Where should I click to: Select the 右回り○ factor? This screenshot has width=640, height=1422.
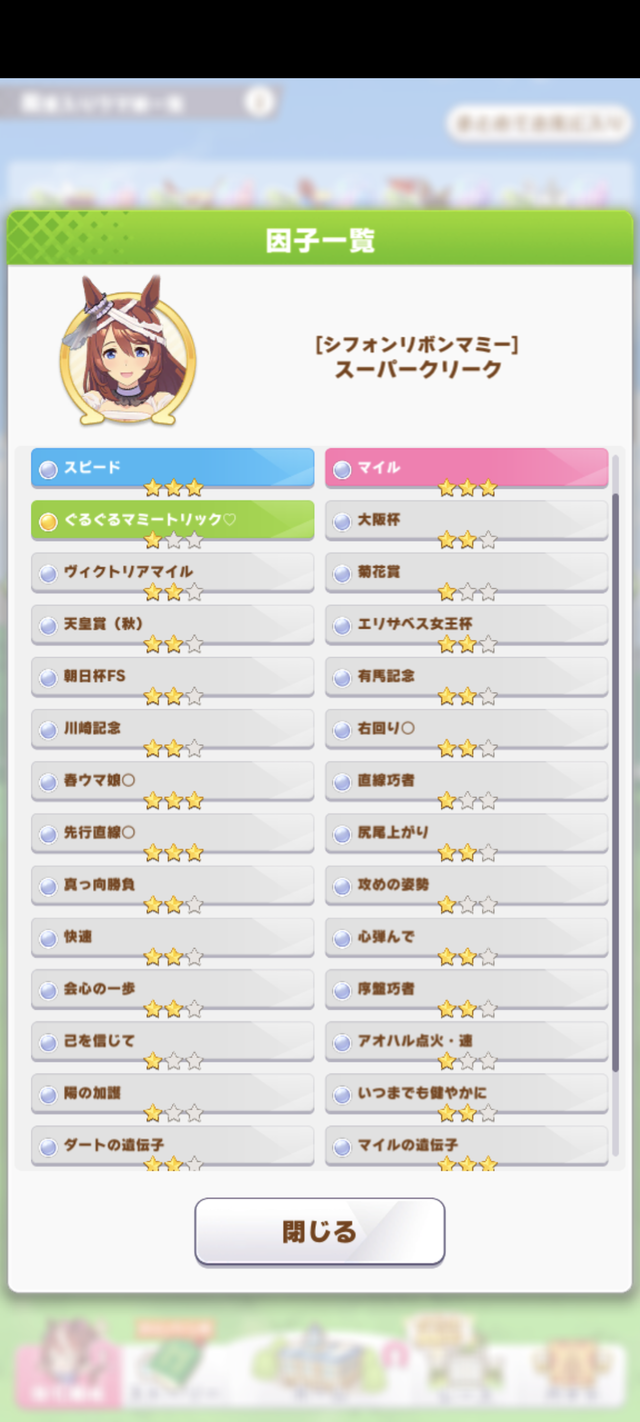(x=466, y=728)
